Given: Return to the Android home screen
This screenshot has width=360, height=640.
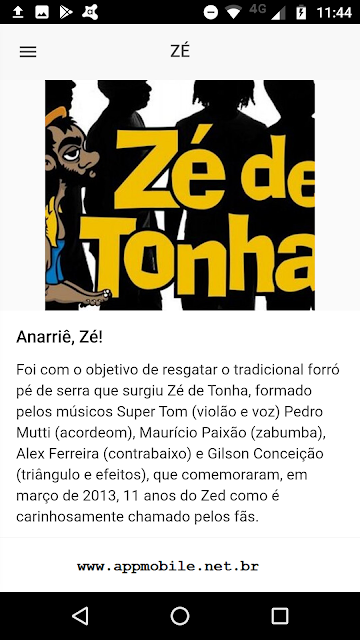Looking at the screenshot, I should pyautogui.click(x=180, y=616).
